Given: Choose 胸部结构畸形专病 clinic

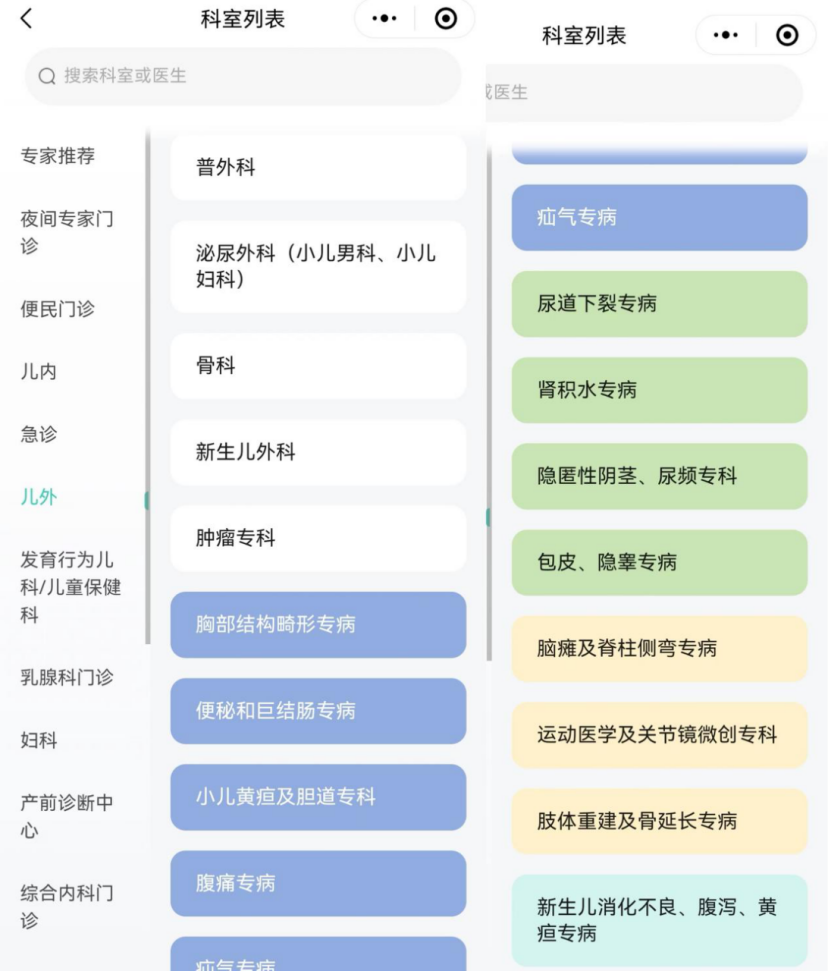Looking at the screenshot, I should (x=317, y=624).
